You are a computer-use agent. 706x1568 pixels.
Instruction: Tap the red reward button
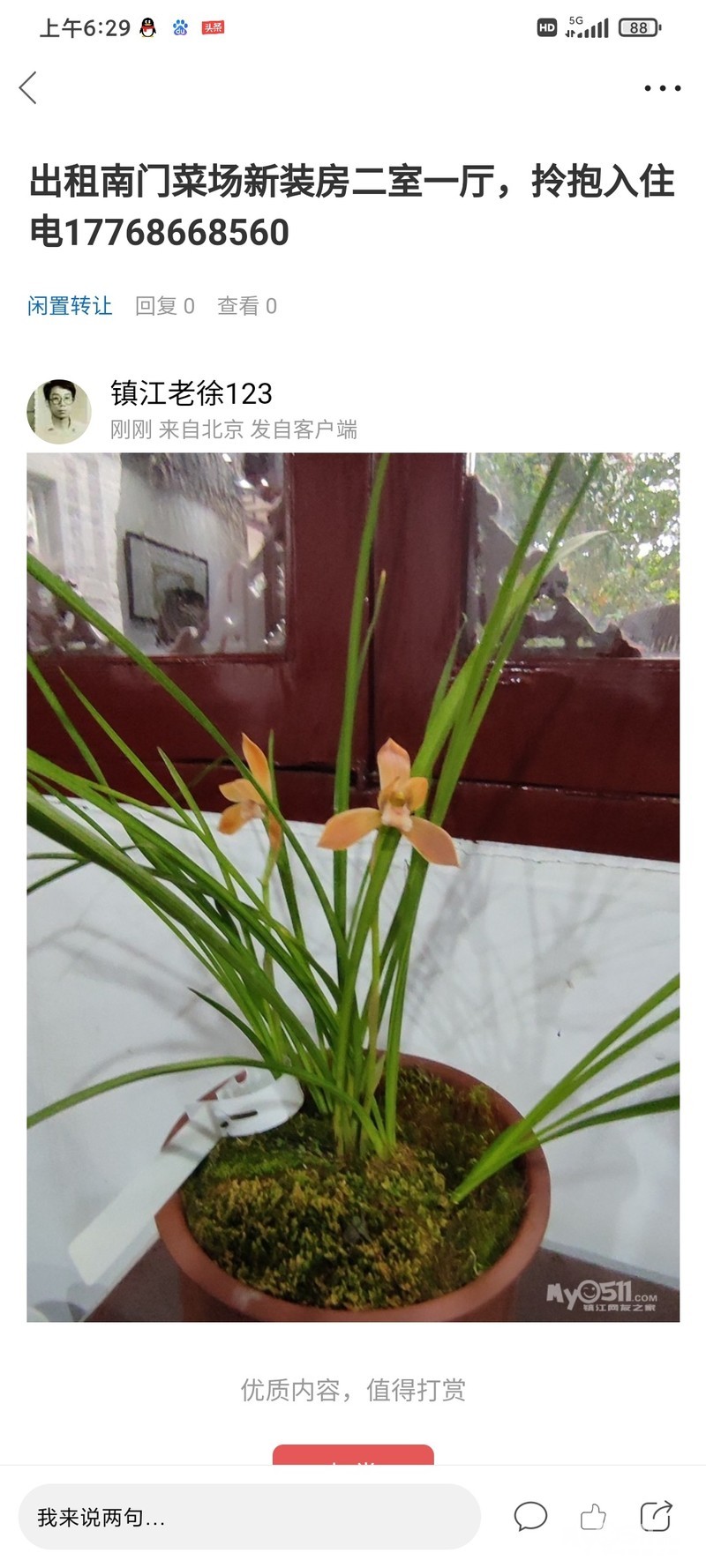[353, 1457]
